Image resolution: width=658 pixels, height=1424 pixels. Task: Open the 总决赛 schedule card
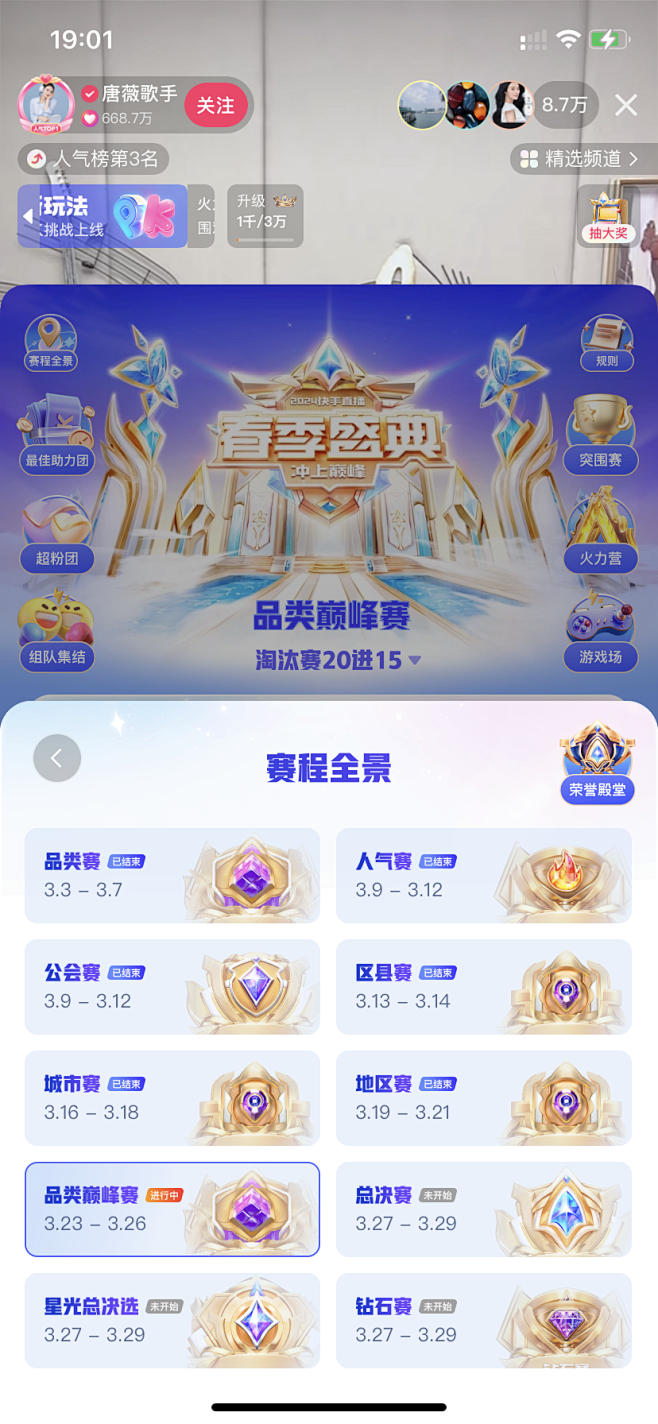click(x=484, y=1209)
